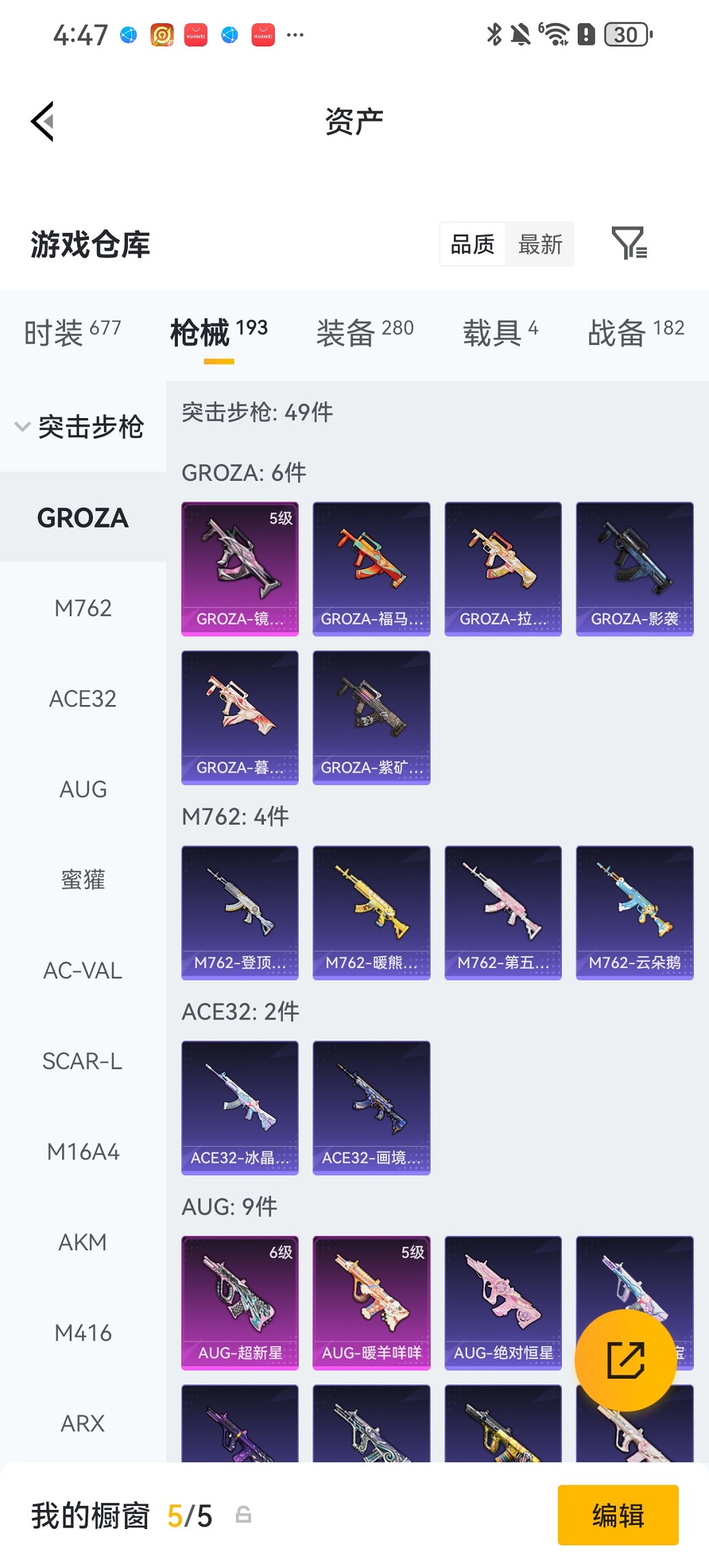The image size is (709, 1568).
Task: Tap the lock icon next to 我的橱窗
Action: pos(243,1515)
